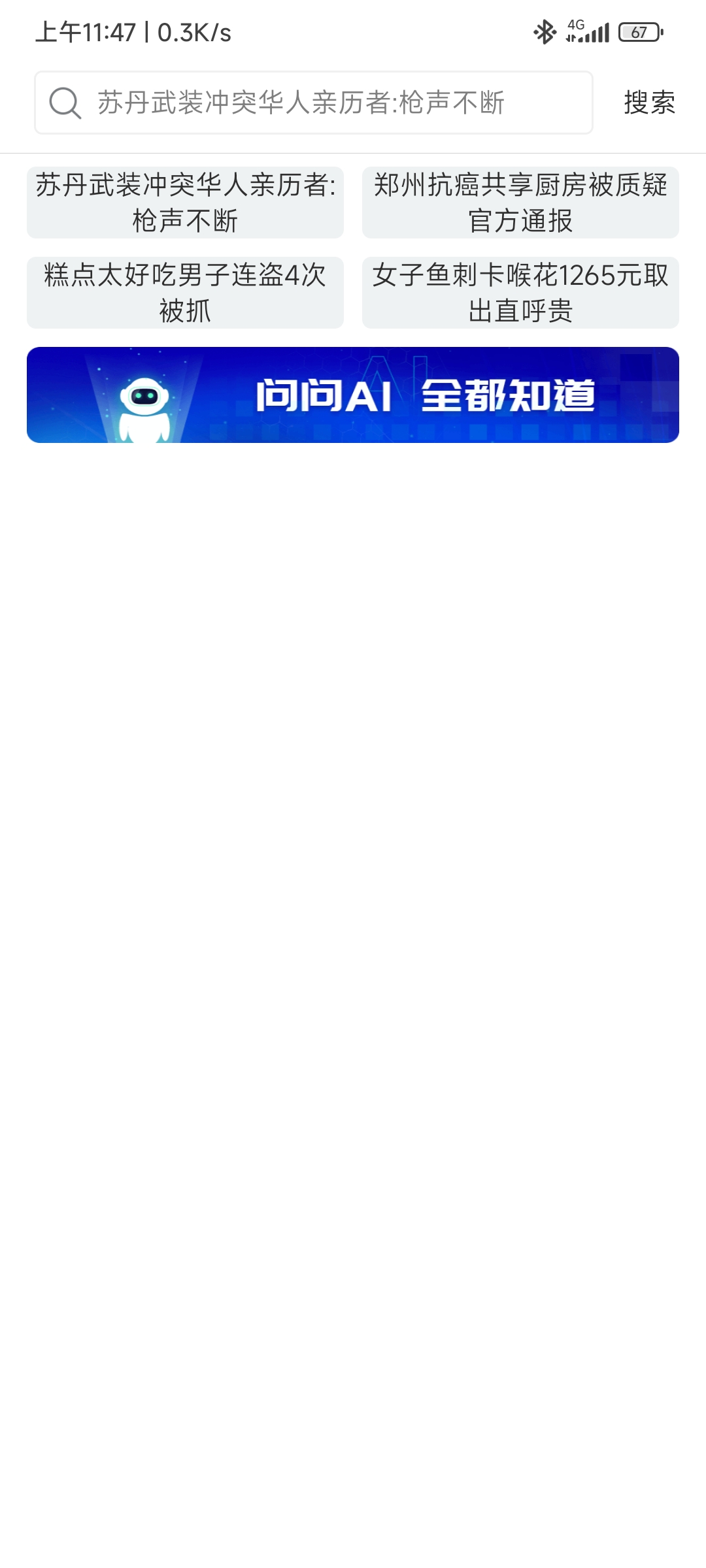Tap the search input field

pyautogui.click(x=314, y=103)
